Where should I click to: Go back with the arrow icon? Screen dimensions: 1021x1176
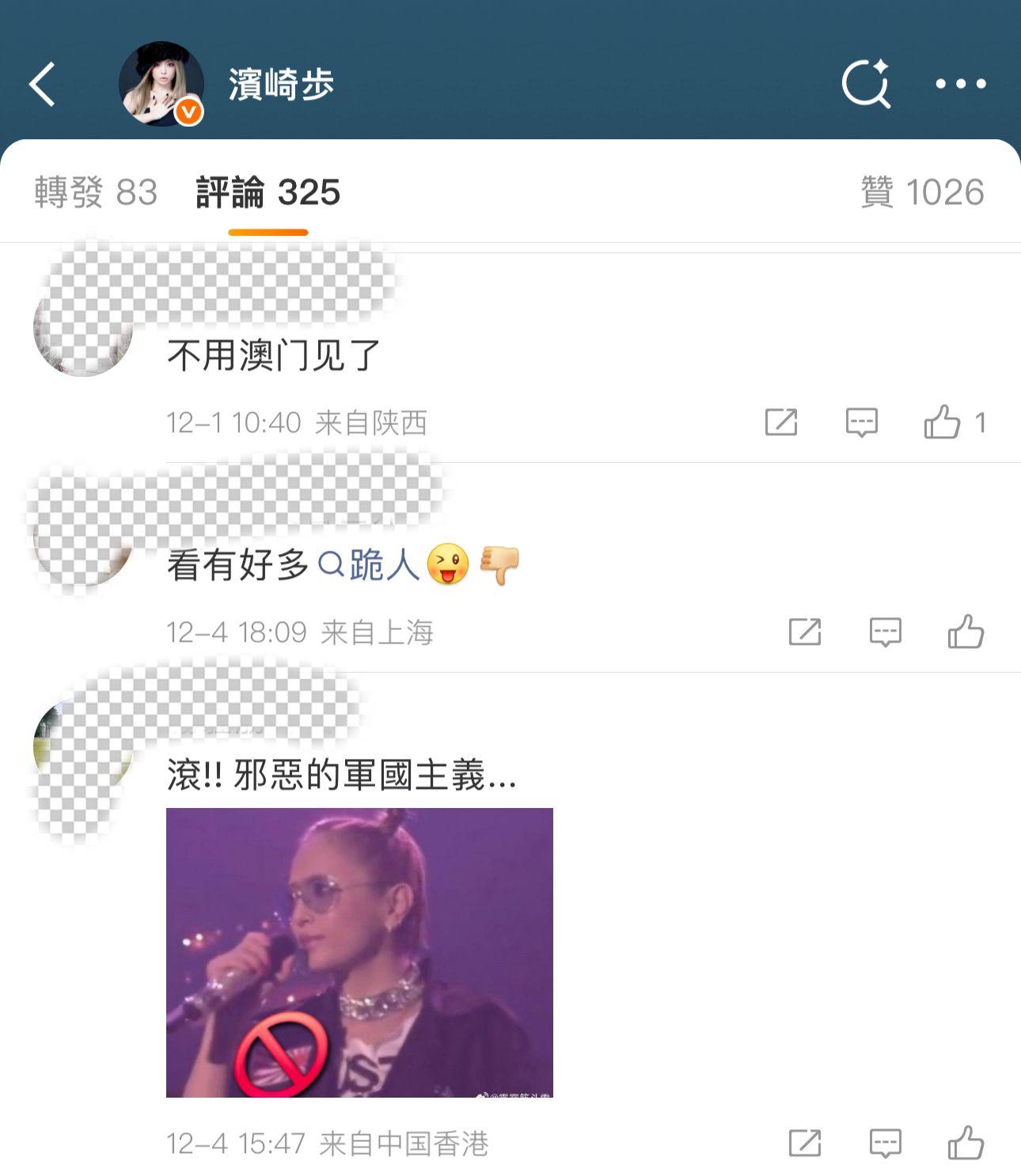(x=43, y=84)
